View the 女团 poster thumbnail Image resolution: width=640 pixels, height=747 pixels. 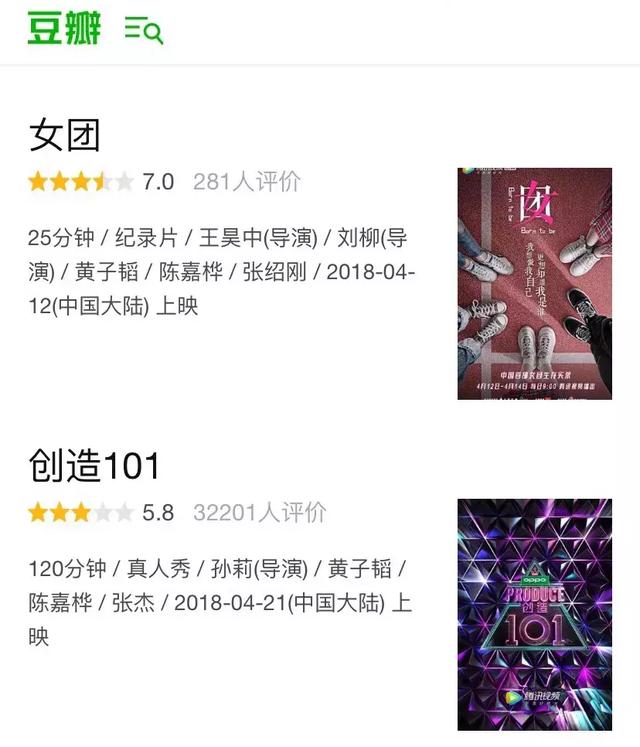pyautogui.click(x=534, y=284)
